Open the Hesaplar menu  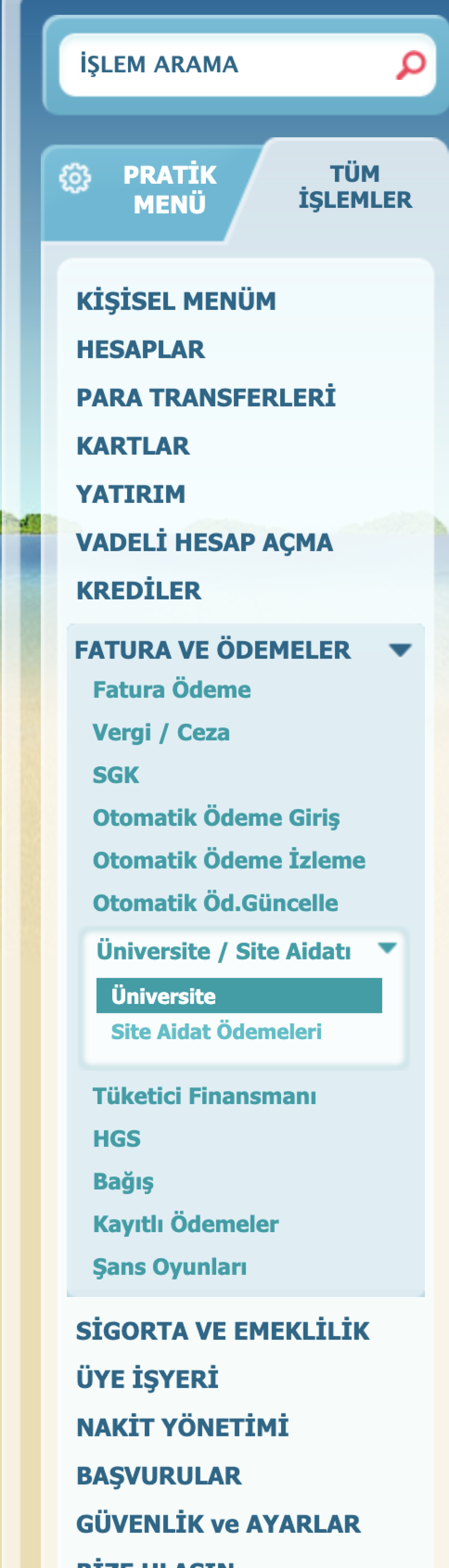click(141, 349)
